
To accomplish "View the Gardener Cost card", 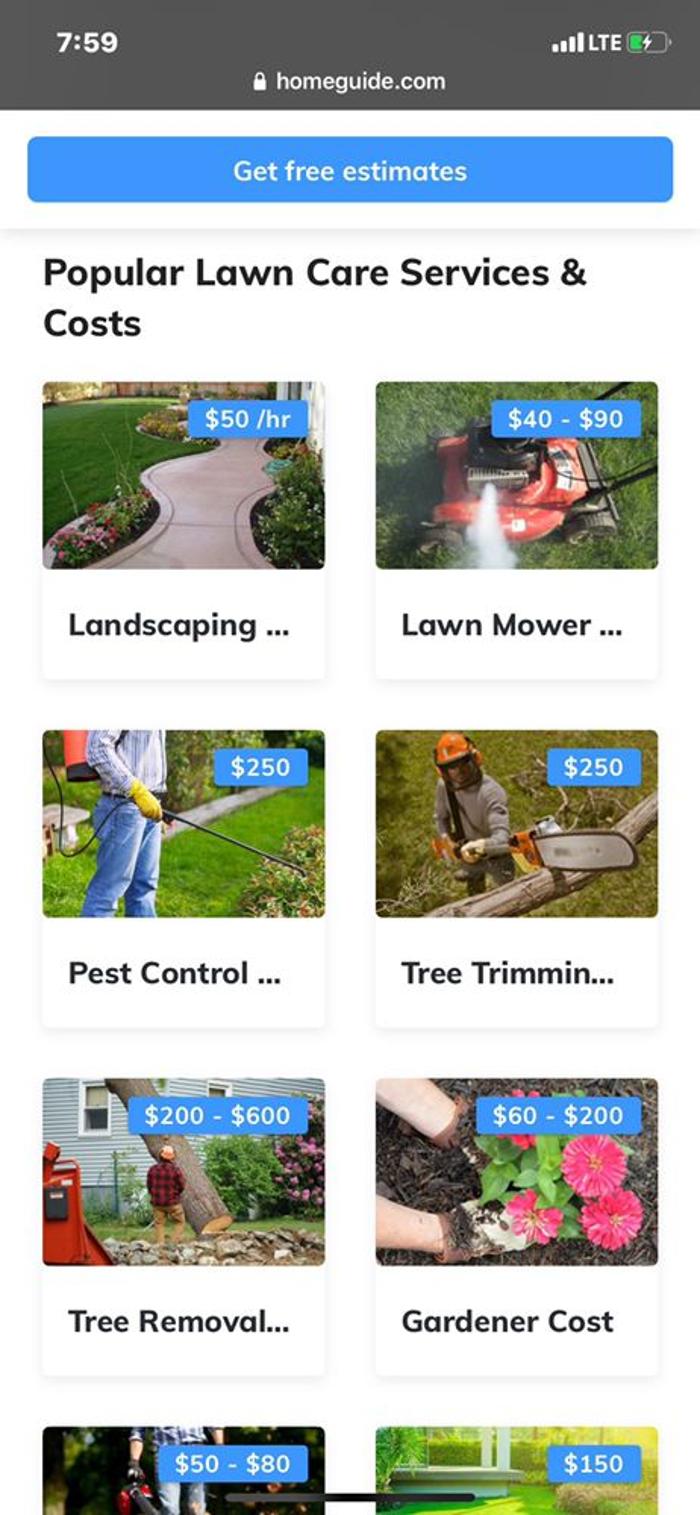I will pyautogui.click(x=516, y=1226).
